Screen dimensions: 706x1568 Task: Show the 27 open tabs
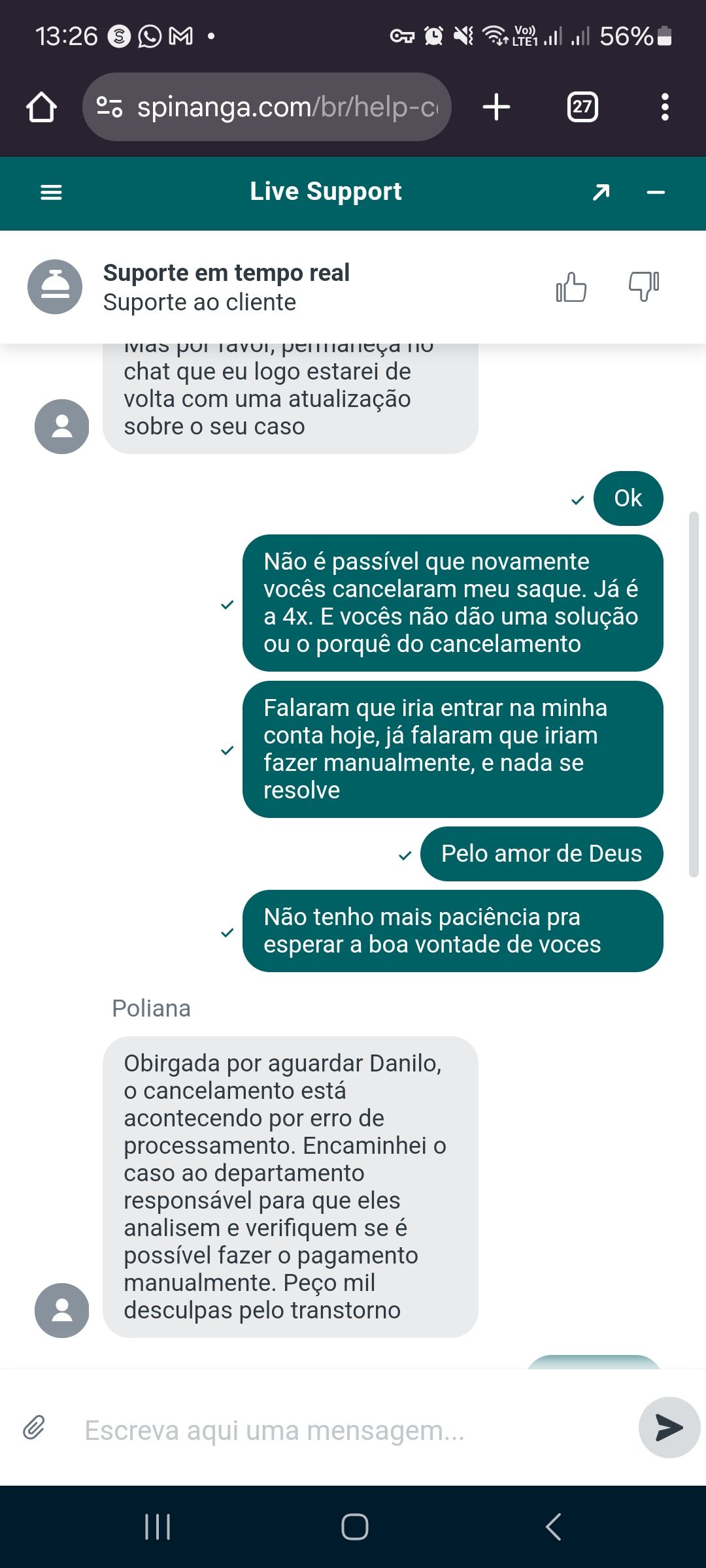pos(582,107)
